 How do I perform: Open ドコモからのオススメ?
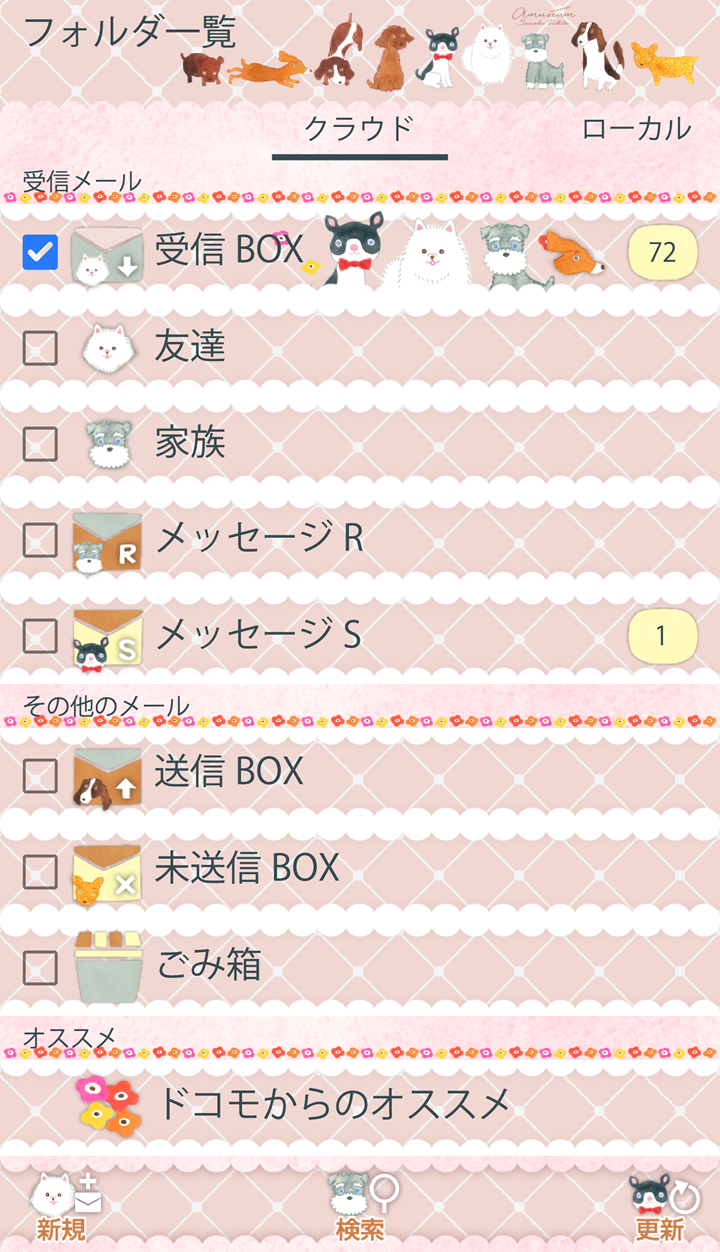[334, 1104]
